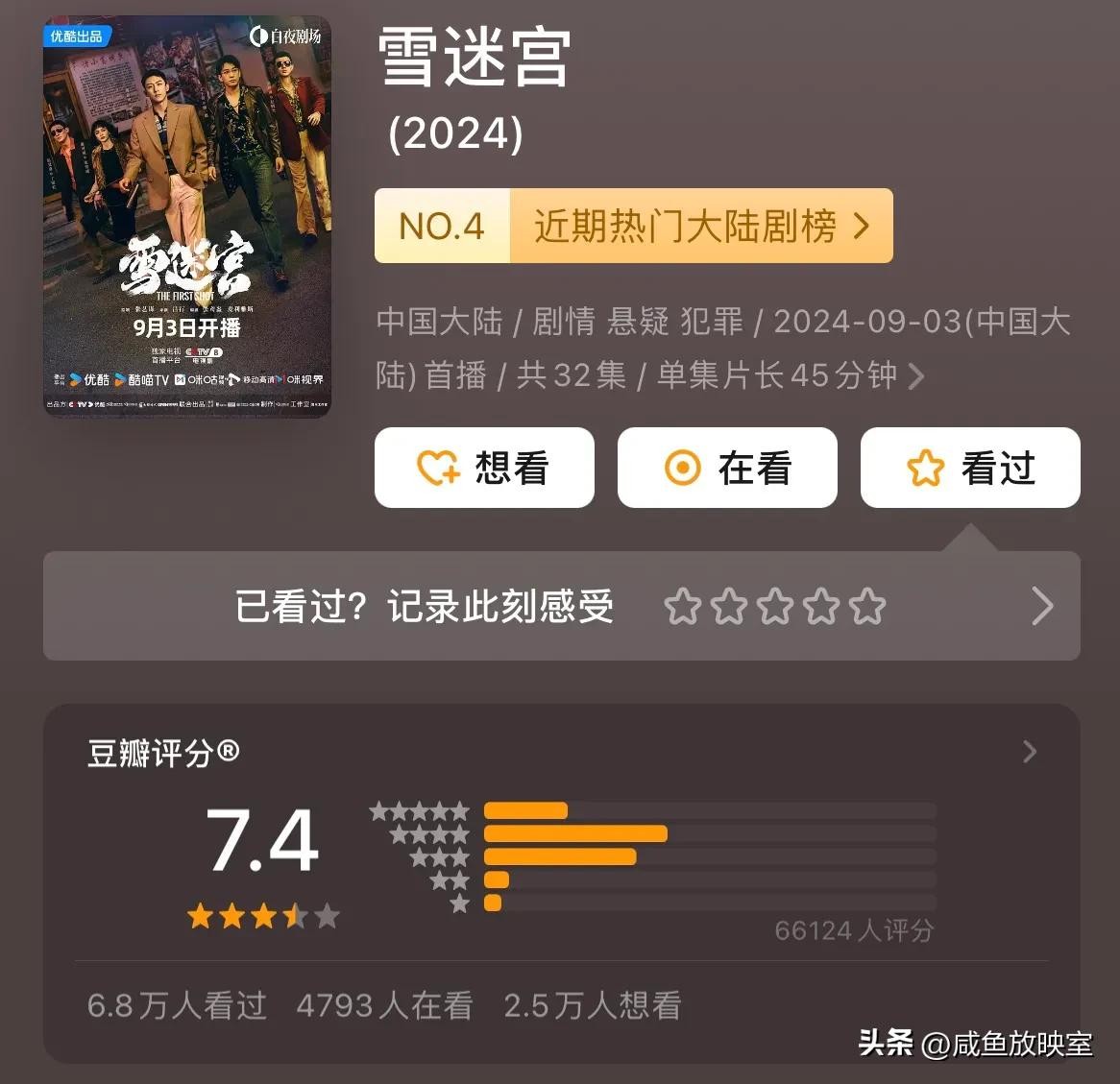Mark the show as 看过
The width and height of the screenshot is (1120, 1084).
tap(970, 469)
